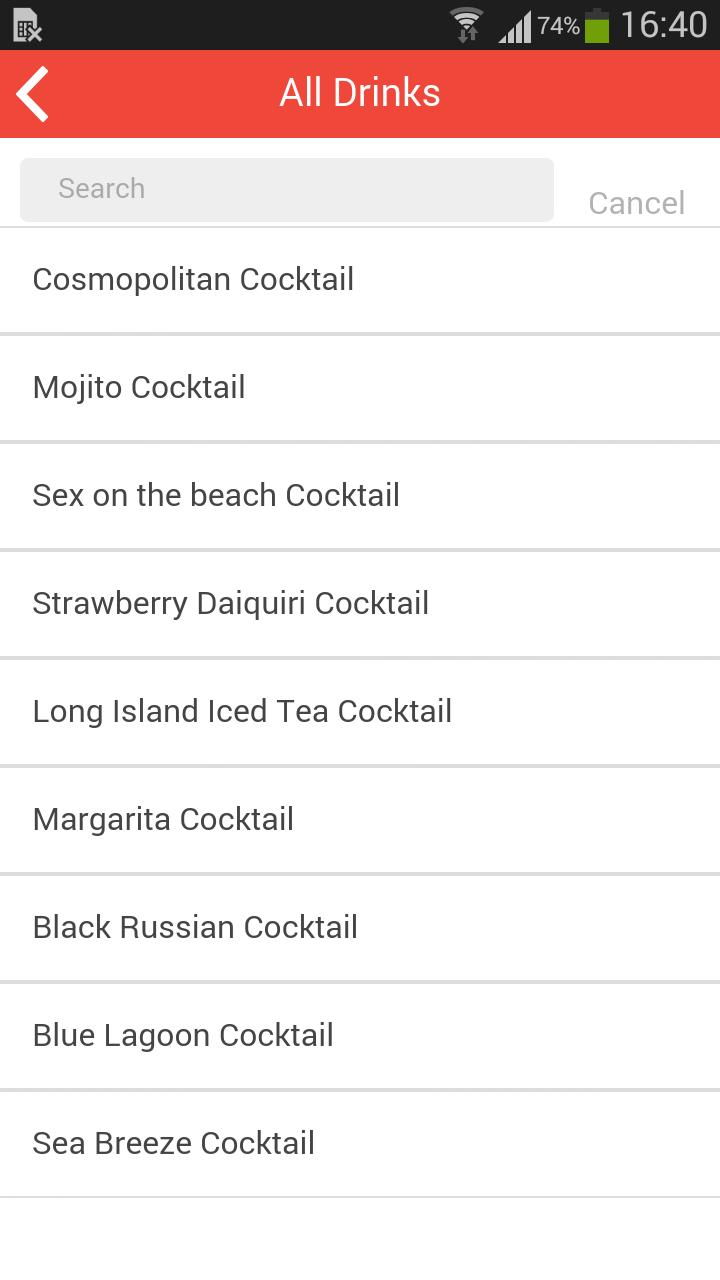
Task: Select the Mojito Cocktail recipe
Action: (360, 387)
